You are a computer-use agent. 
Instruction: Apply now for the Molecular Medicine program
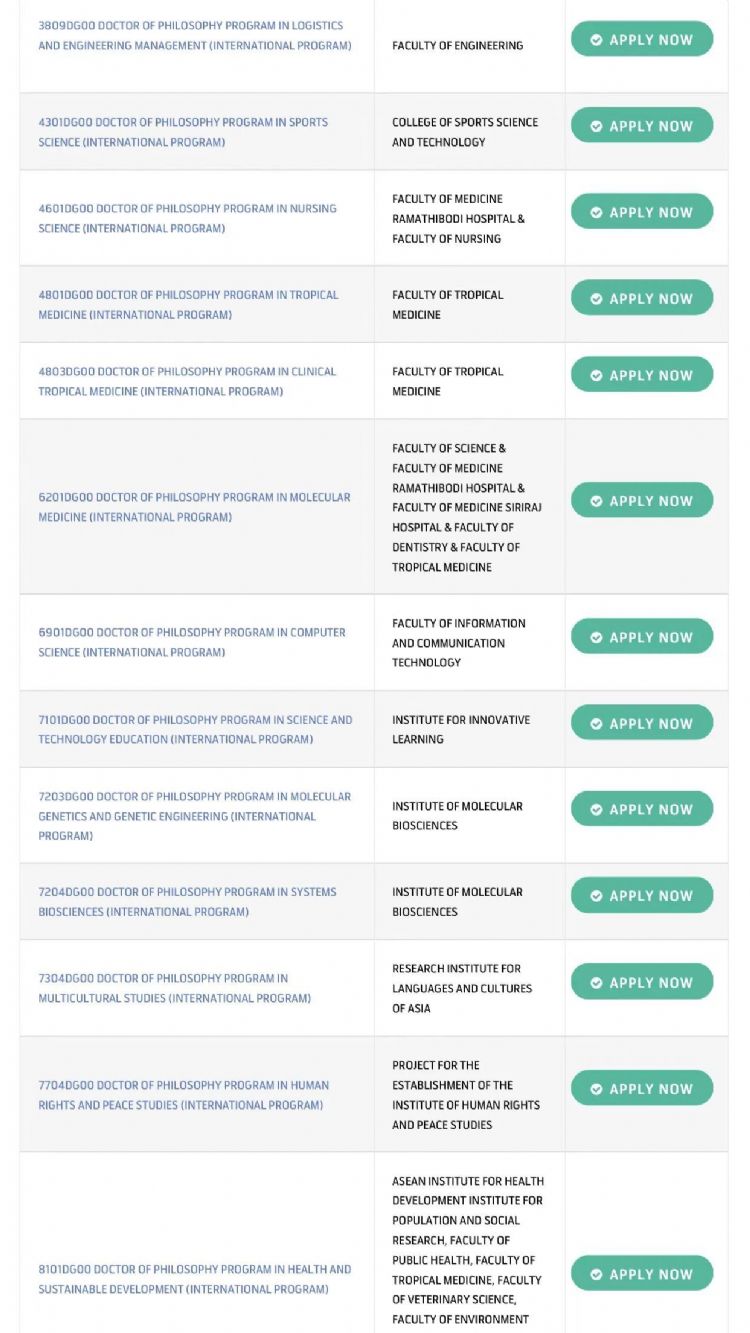(x=641, y=501)
